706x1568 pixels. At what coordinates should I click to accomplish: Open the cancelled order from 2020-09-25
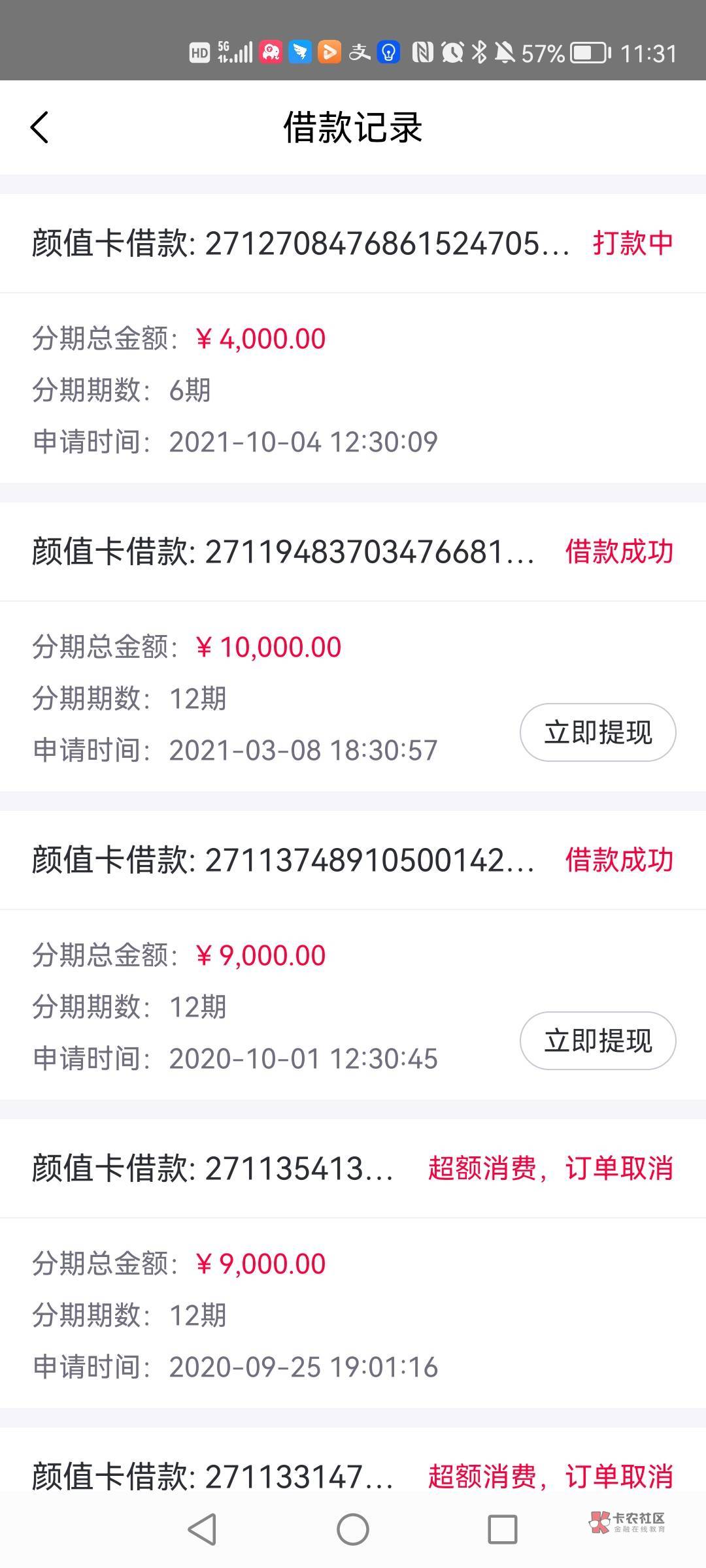pyautogui.click(x=353, y=1169)
